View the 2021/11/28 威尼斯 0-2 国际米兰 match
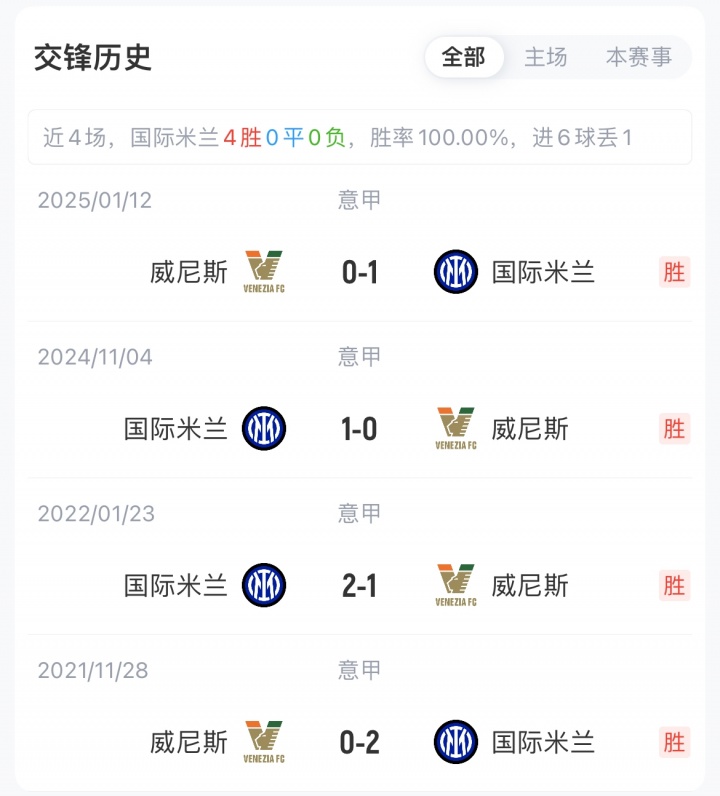 pyautogui.click(x=360, y=742)
